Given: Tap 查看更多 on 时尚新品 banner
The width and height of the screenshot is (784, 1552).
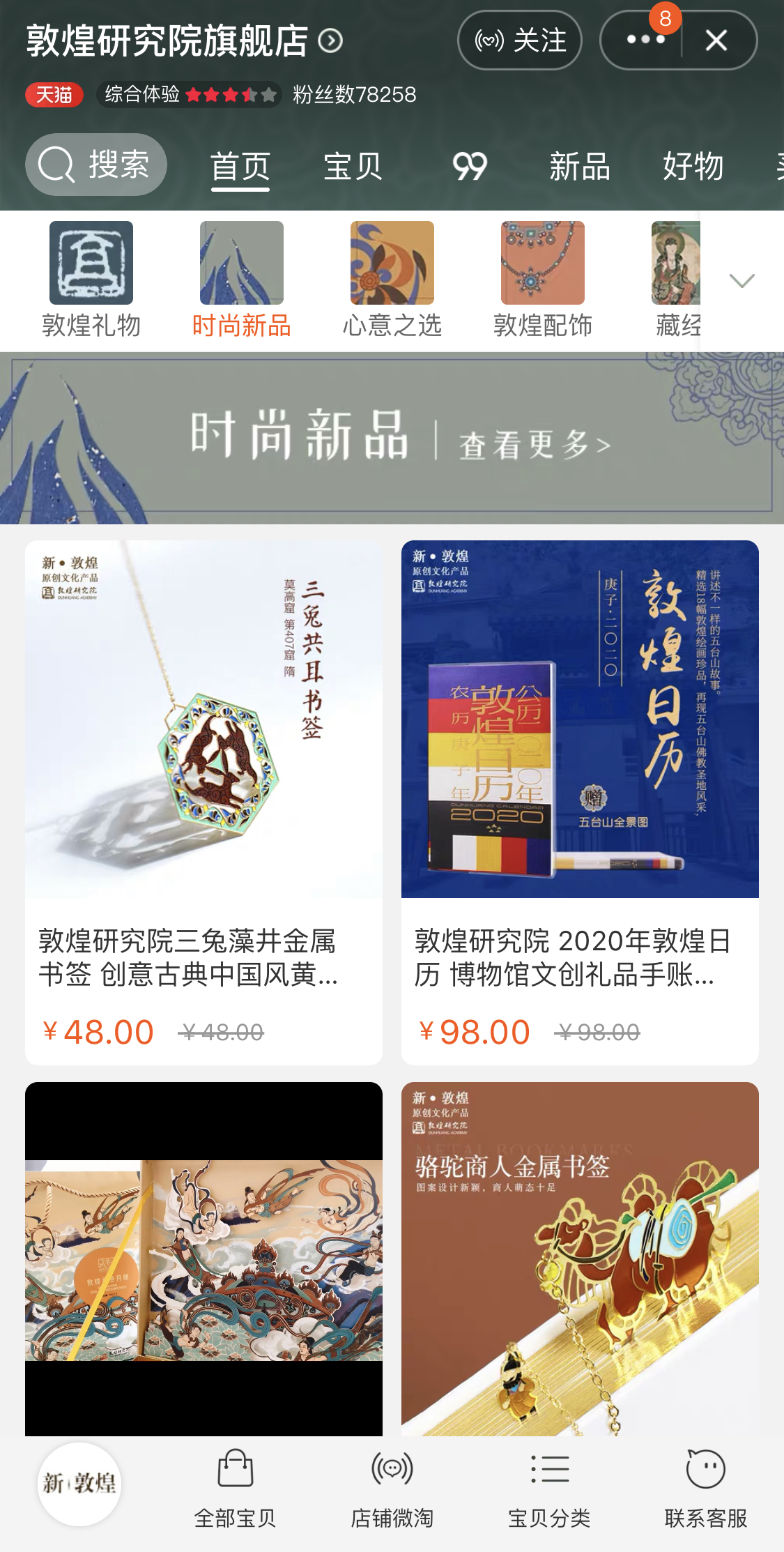Looking at the screenshot, I should point(535,444).
